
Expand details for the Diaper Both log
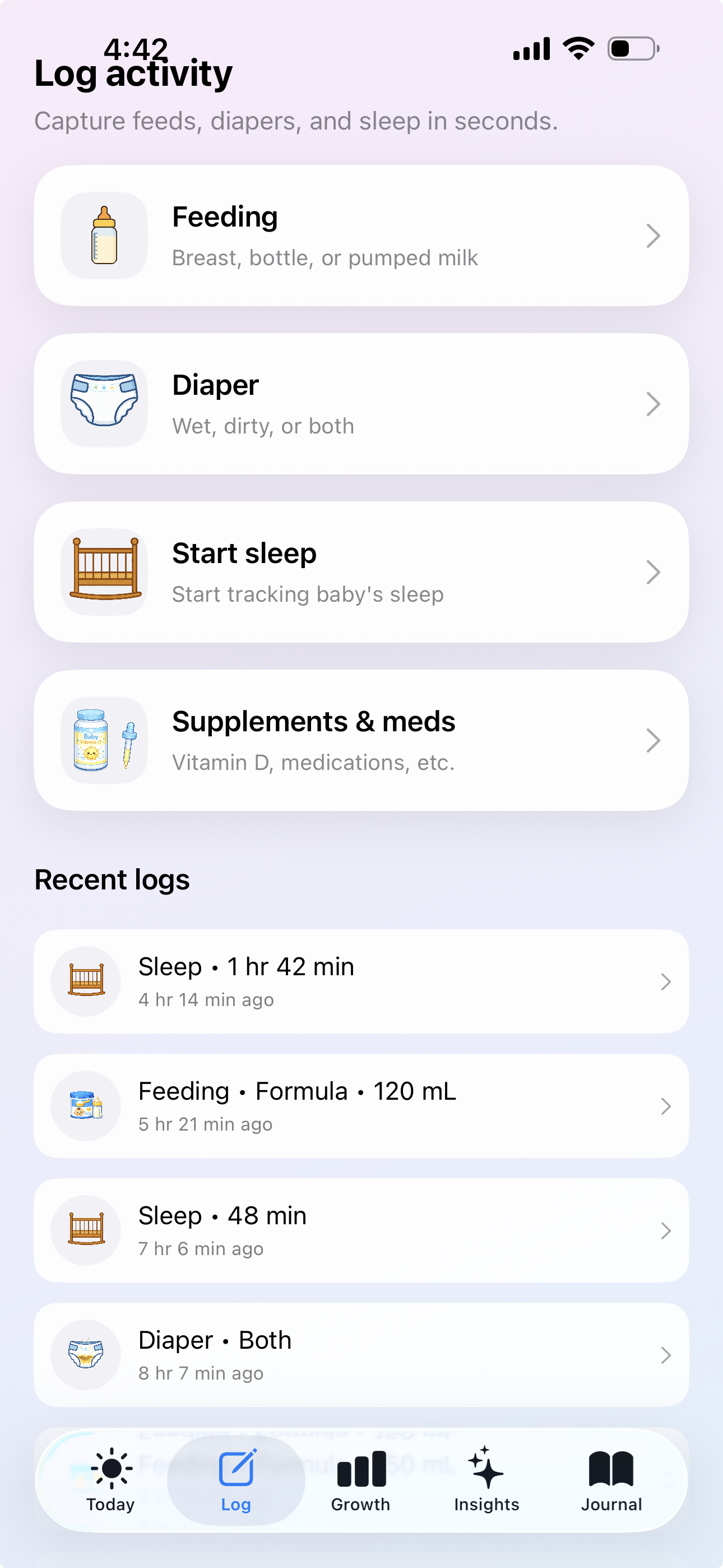click(665, 1354)
